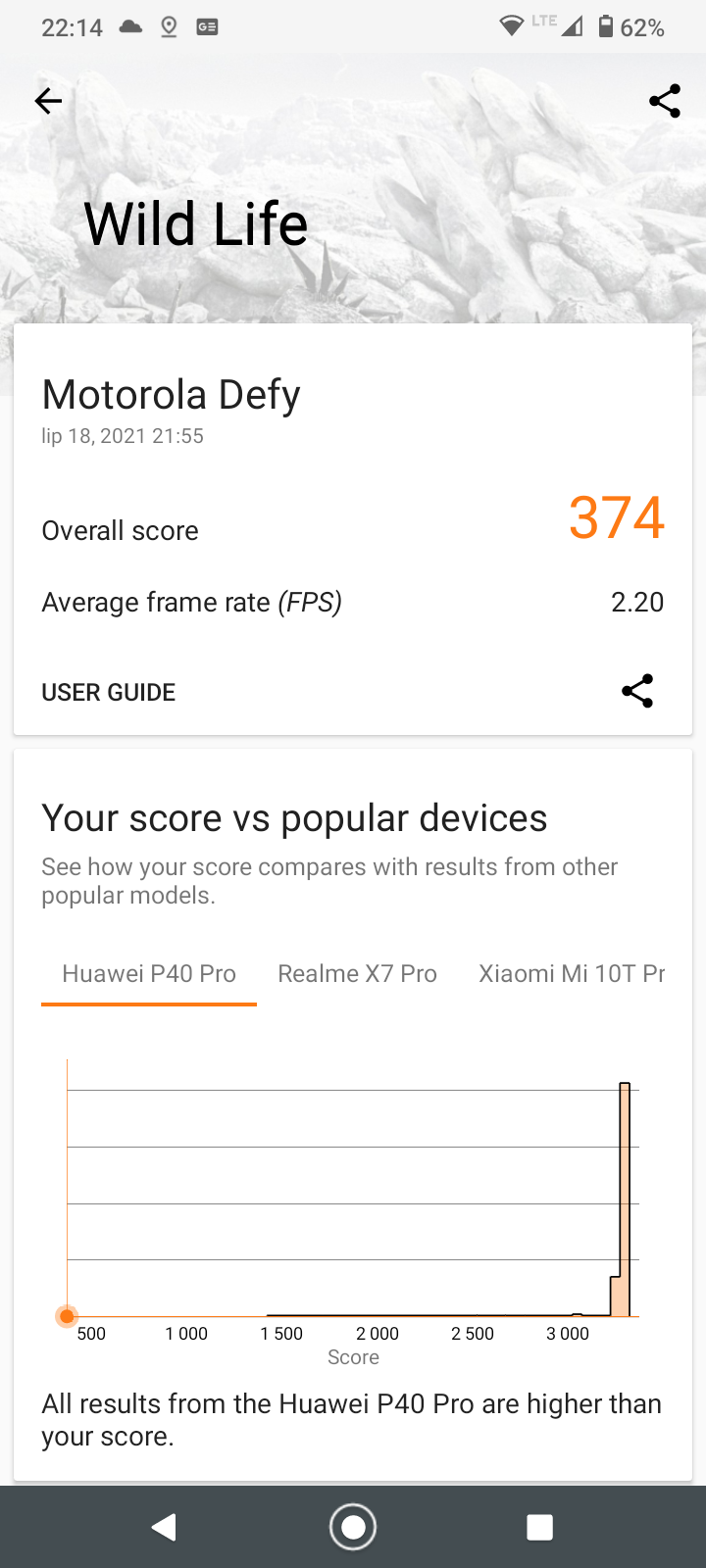Switch to the Xiaomi Mi 10T Pro tab
The width and height of the screenshot is (706, 1568).
pos(571,973)
